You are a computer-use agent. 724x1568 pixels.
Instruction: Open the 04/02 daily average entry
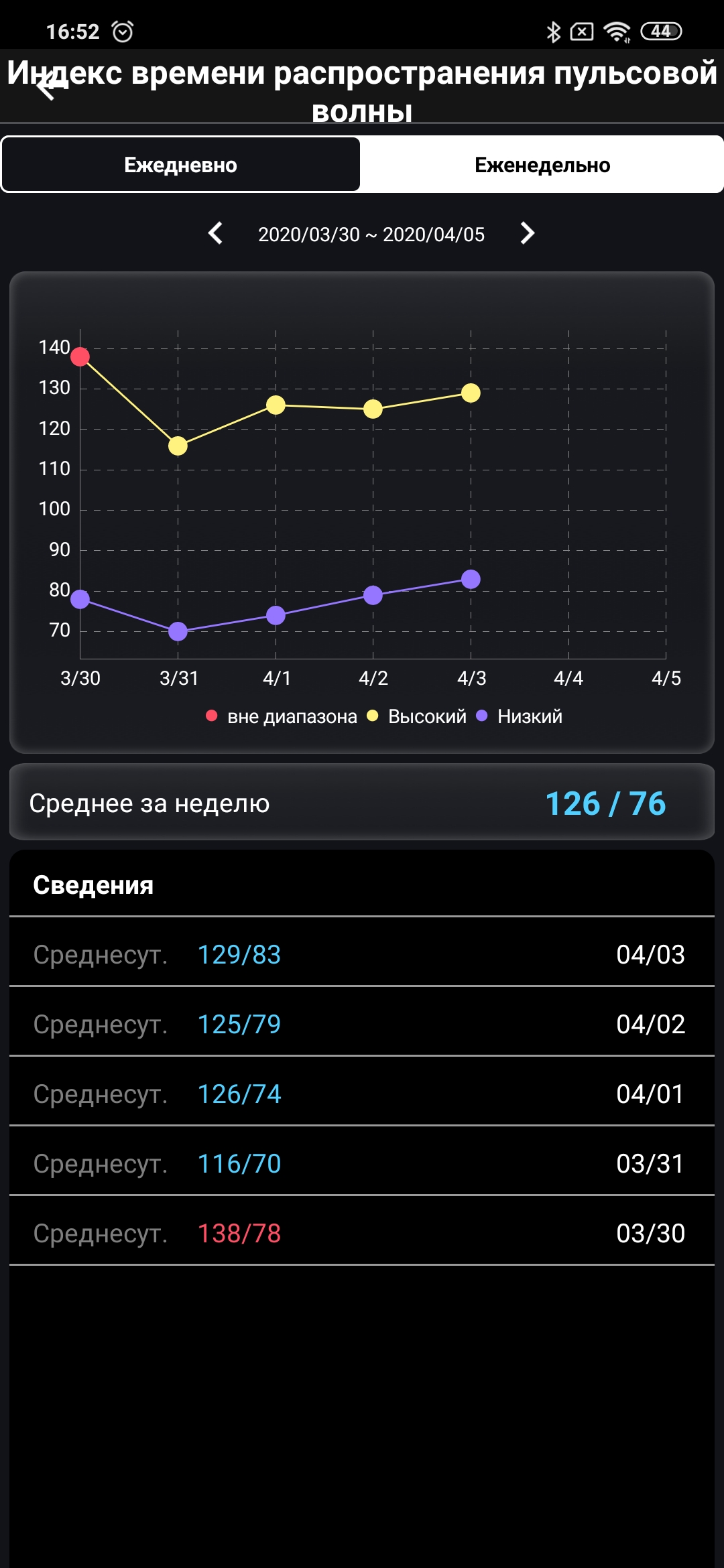tap(362, 1024)
